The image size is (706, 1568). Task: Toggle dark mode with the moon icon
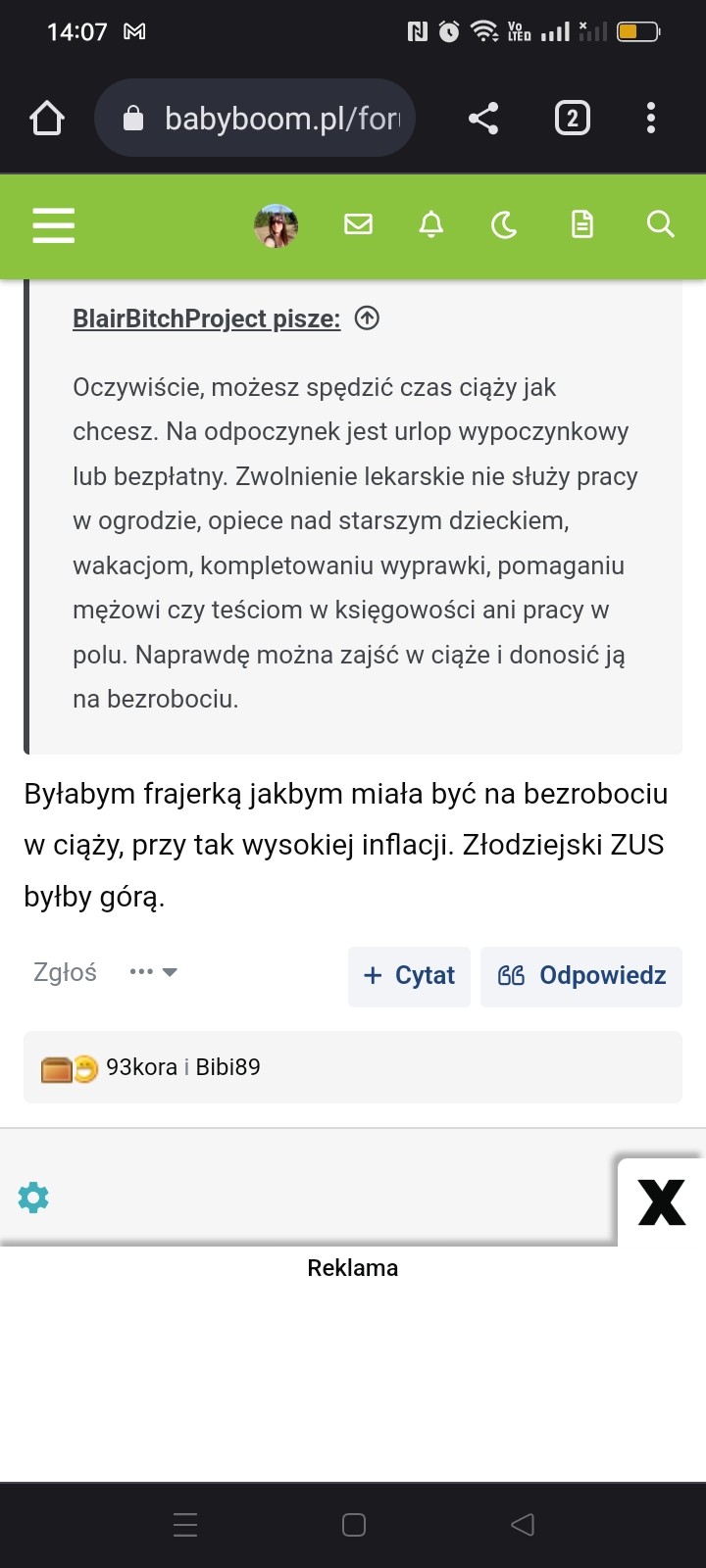click(x=504, y=225)
